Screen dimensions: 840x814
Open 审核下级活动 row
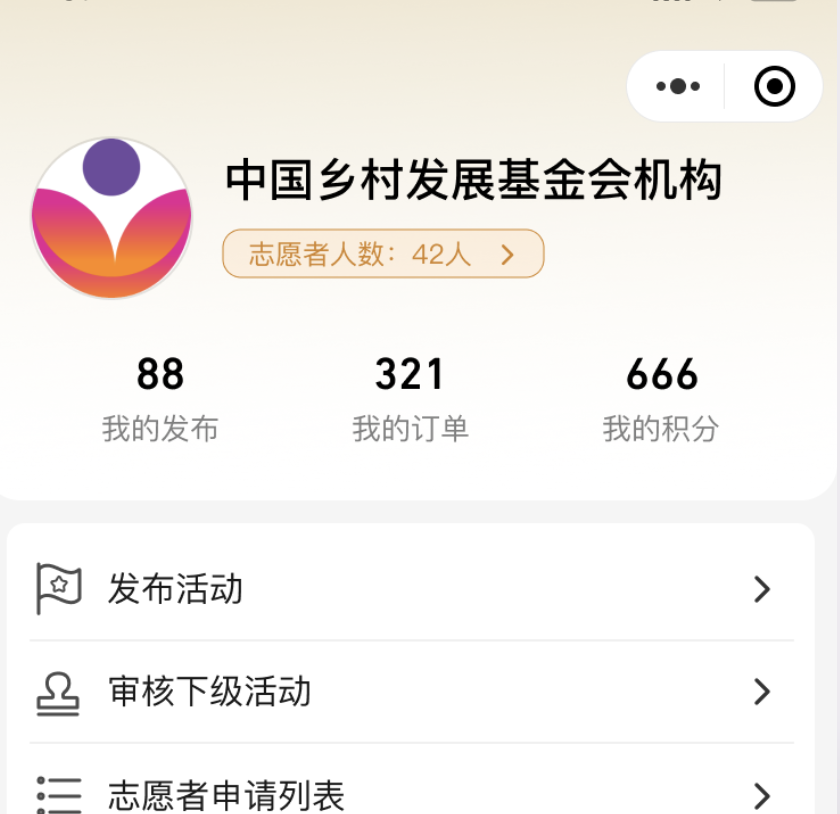410,691
